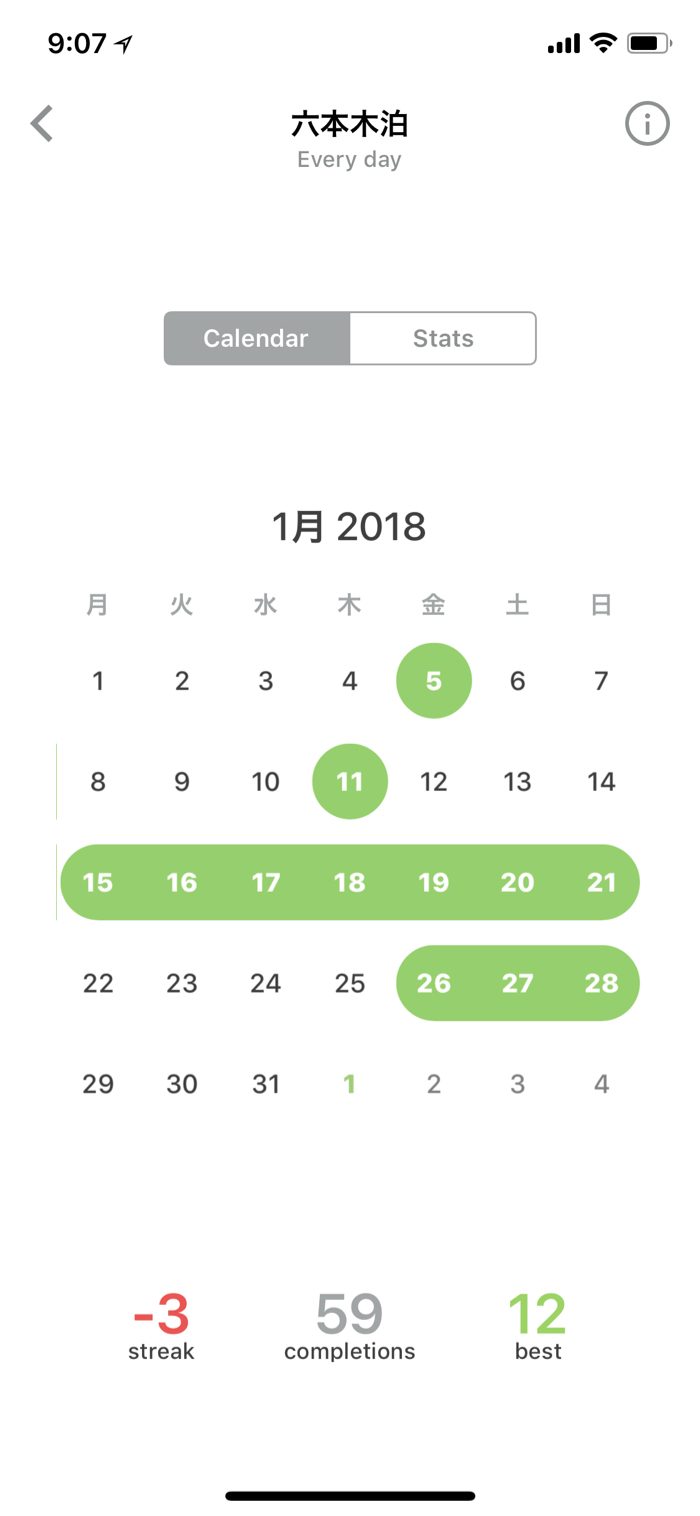Select green February 1 date
This screenshot has width=700, height=1516.
pos(350,1084)
